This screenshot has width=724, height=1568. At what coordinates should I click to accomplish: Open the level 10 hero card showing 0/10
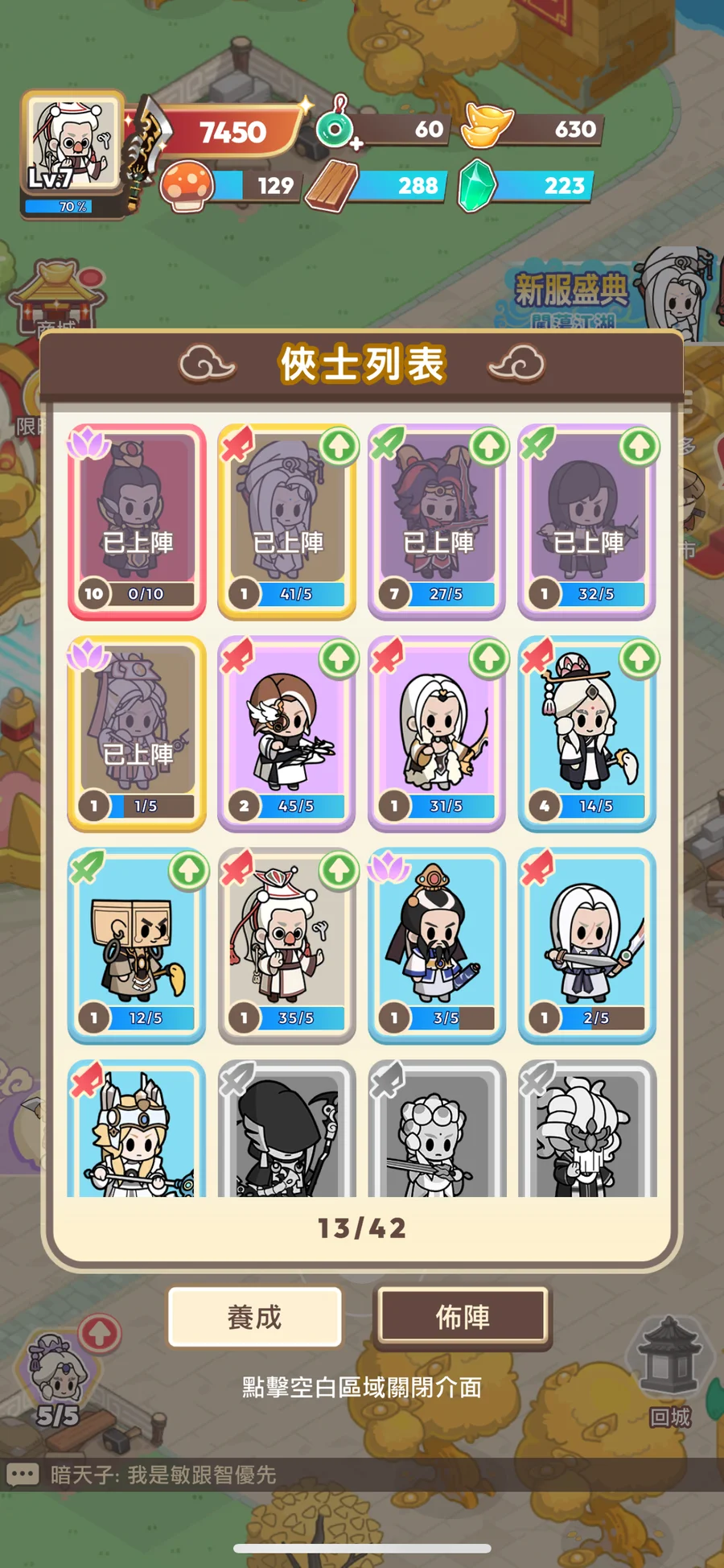[137, 522]
